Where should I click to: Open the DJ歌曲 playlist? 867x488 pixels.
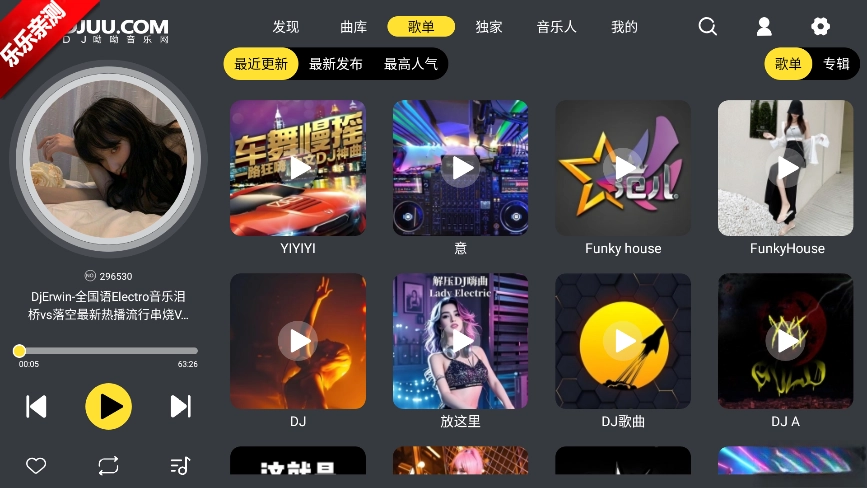(x=623, y=342)
